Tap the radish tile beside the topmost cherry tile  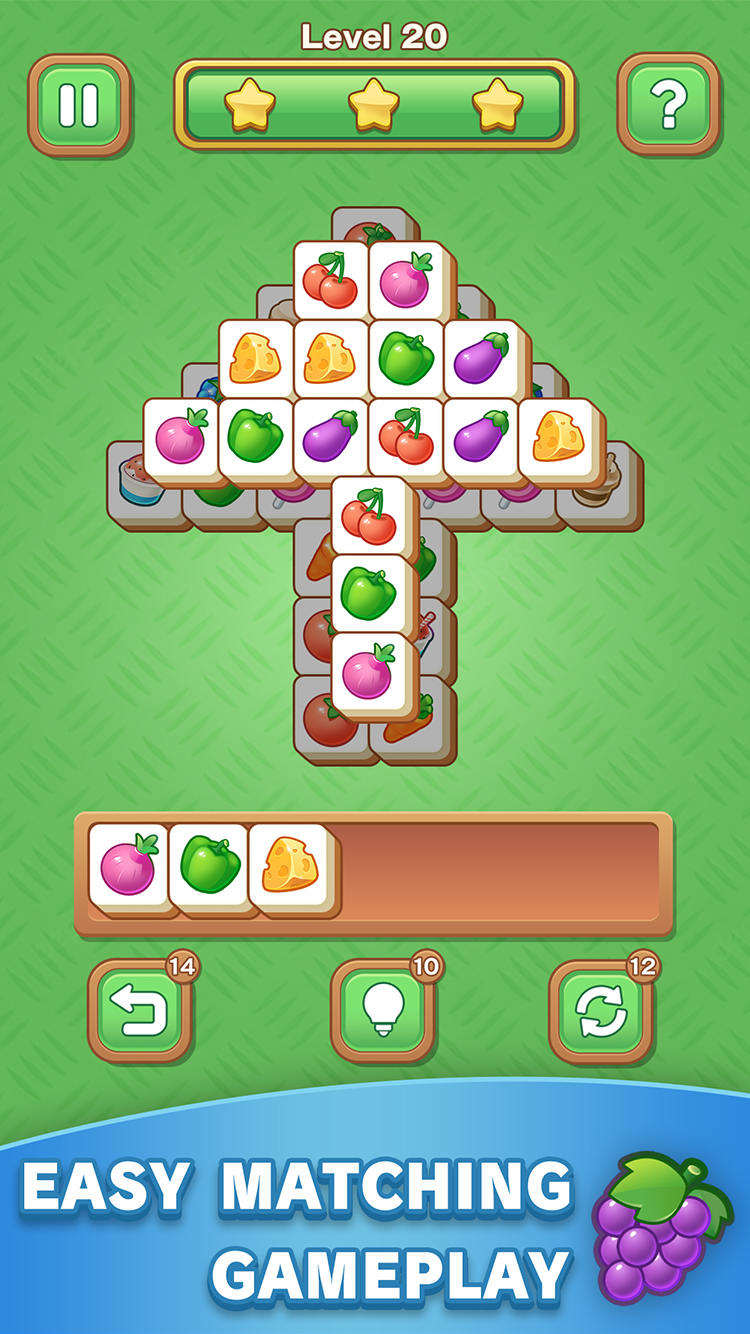click(409, 282)
